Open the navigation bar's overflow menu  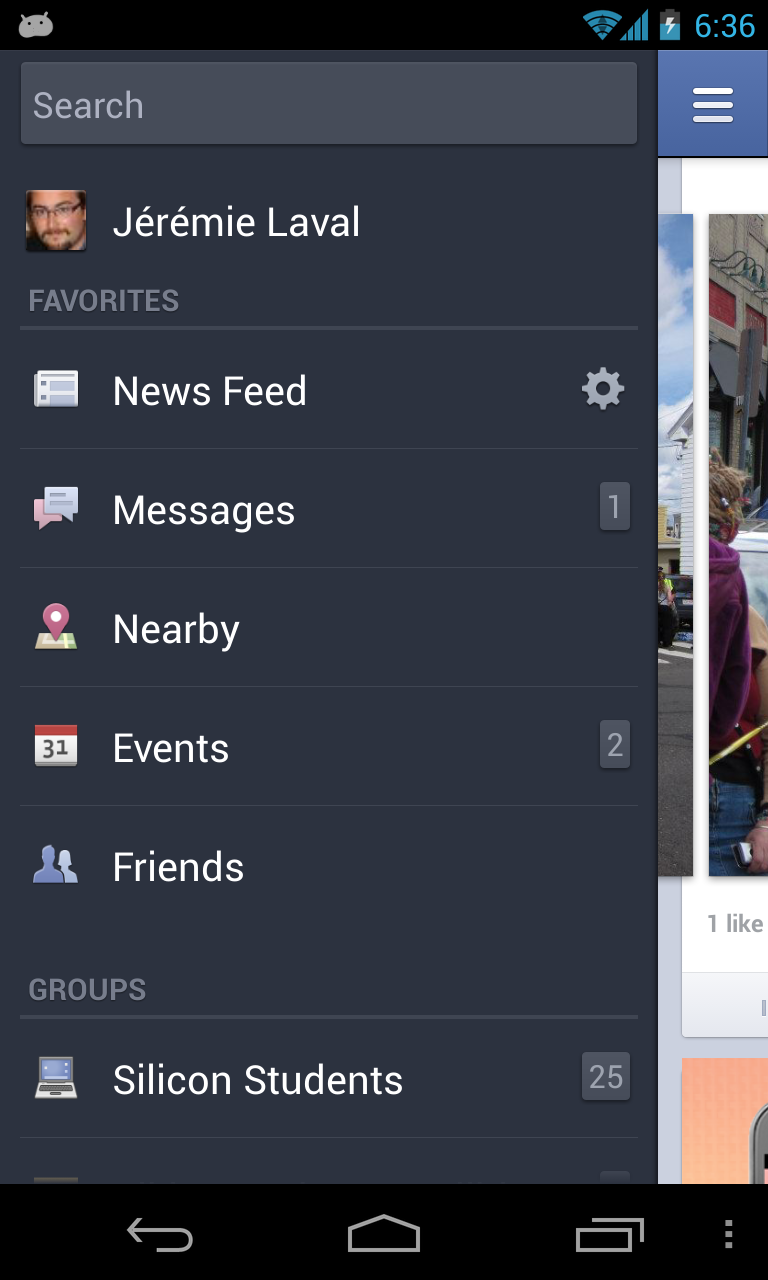pos(728,1235)
